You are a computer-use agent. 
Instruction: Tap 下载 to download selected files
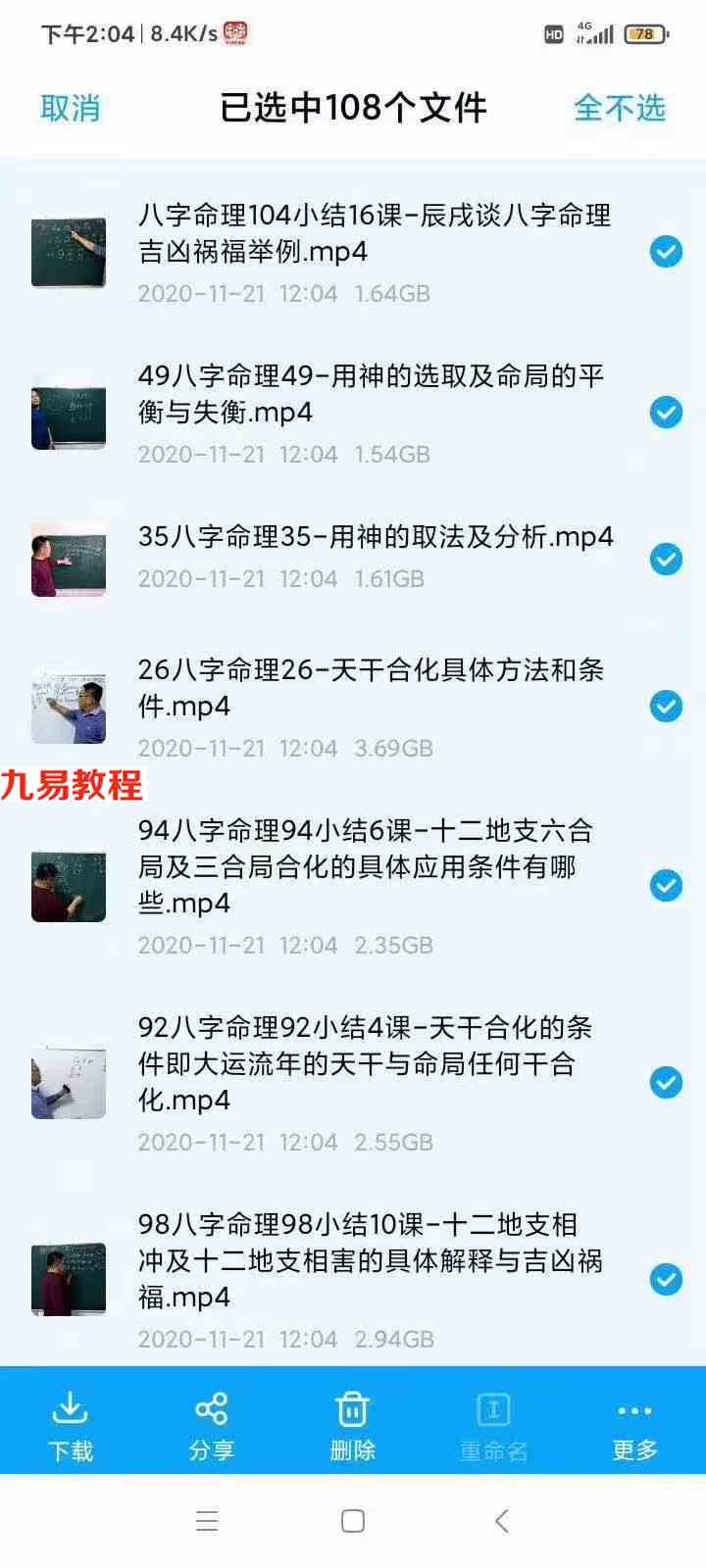click(71, 1426)
